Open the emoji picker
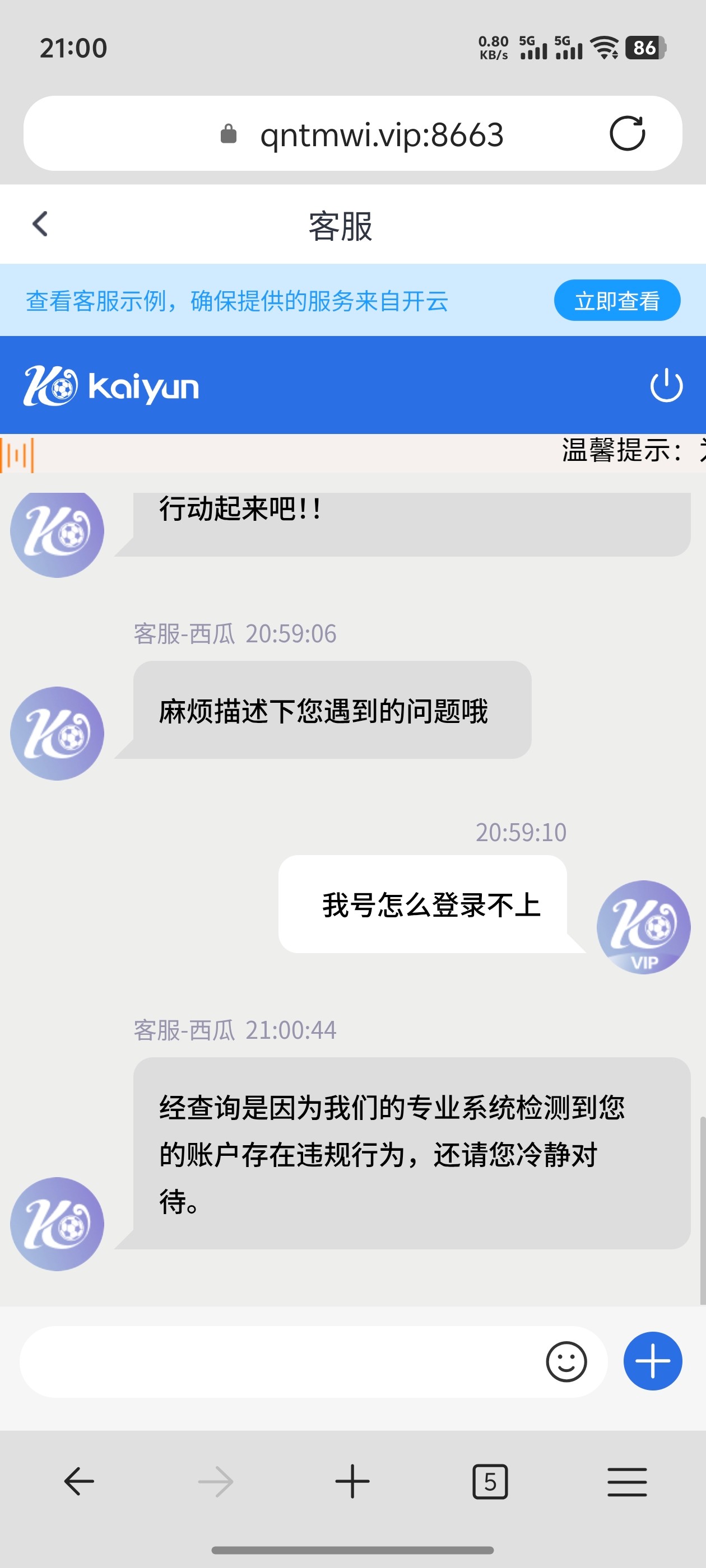Image resolution: width=706 pixels, height=1568 pixels. click(566, 1362)
